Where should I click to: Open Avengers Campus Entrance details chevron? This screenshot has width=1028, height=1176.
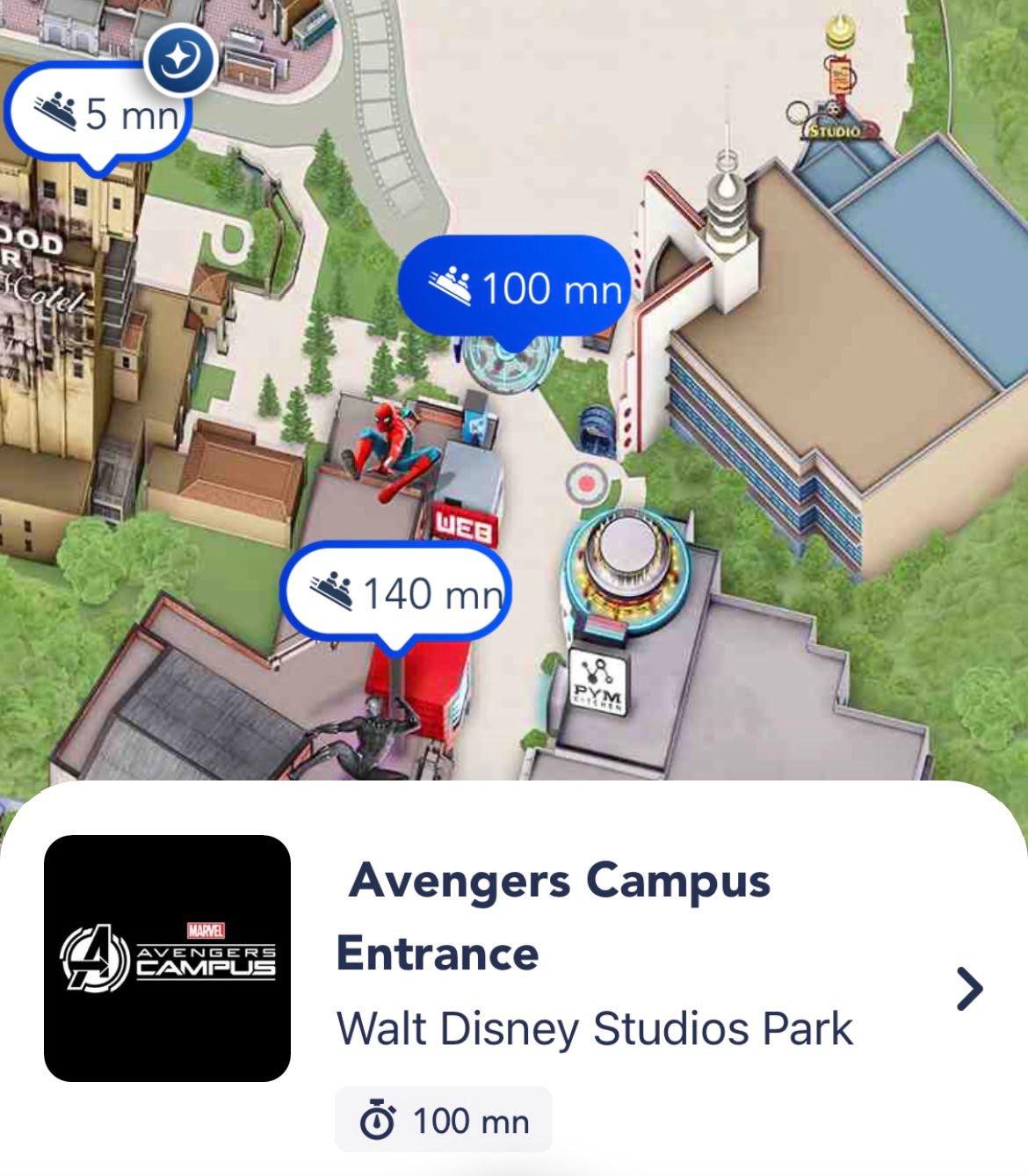click(x=969, y=989)
